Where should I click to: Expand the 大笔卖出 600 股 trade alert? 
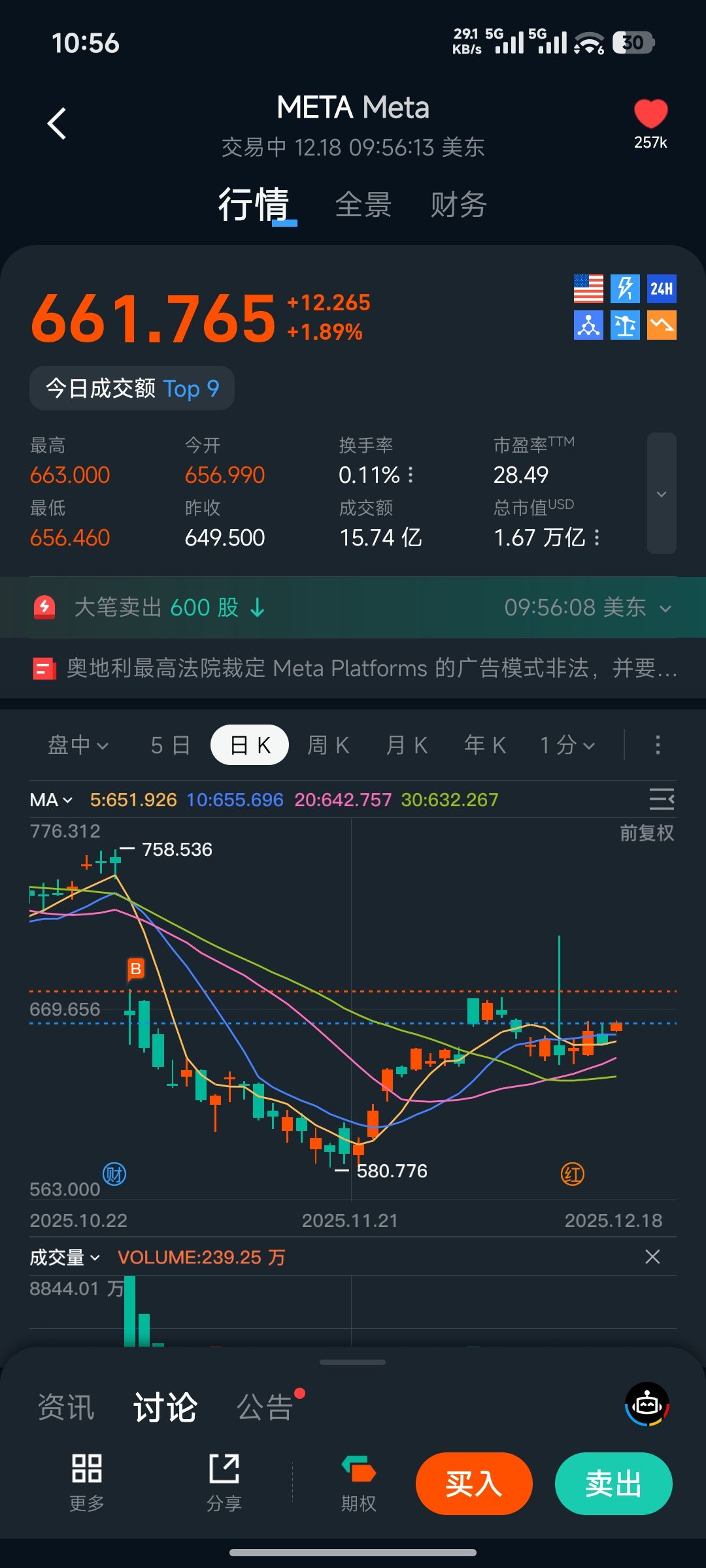(x=665, y=608)
